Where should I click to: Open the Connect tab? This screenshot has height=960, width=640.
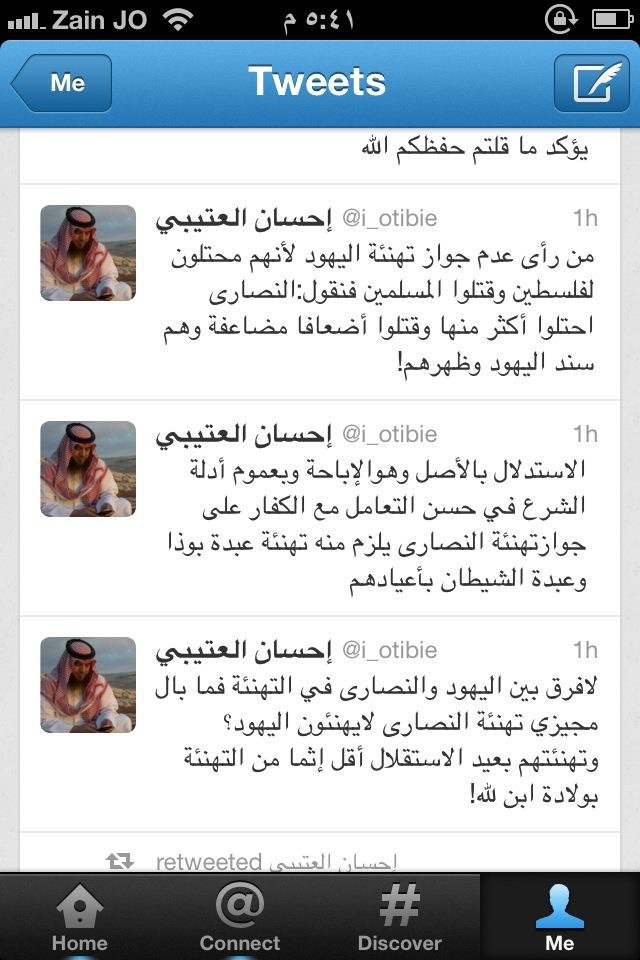tap(240, 918)
